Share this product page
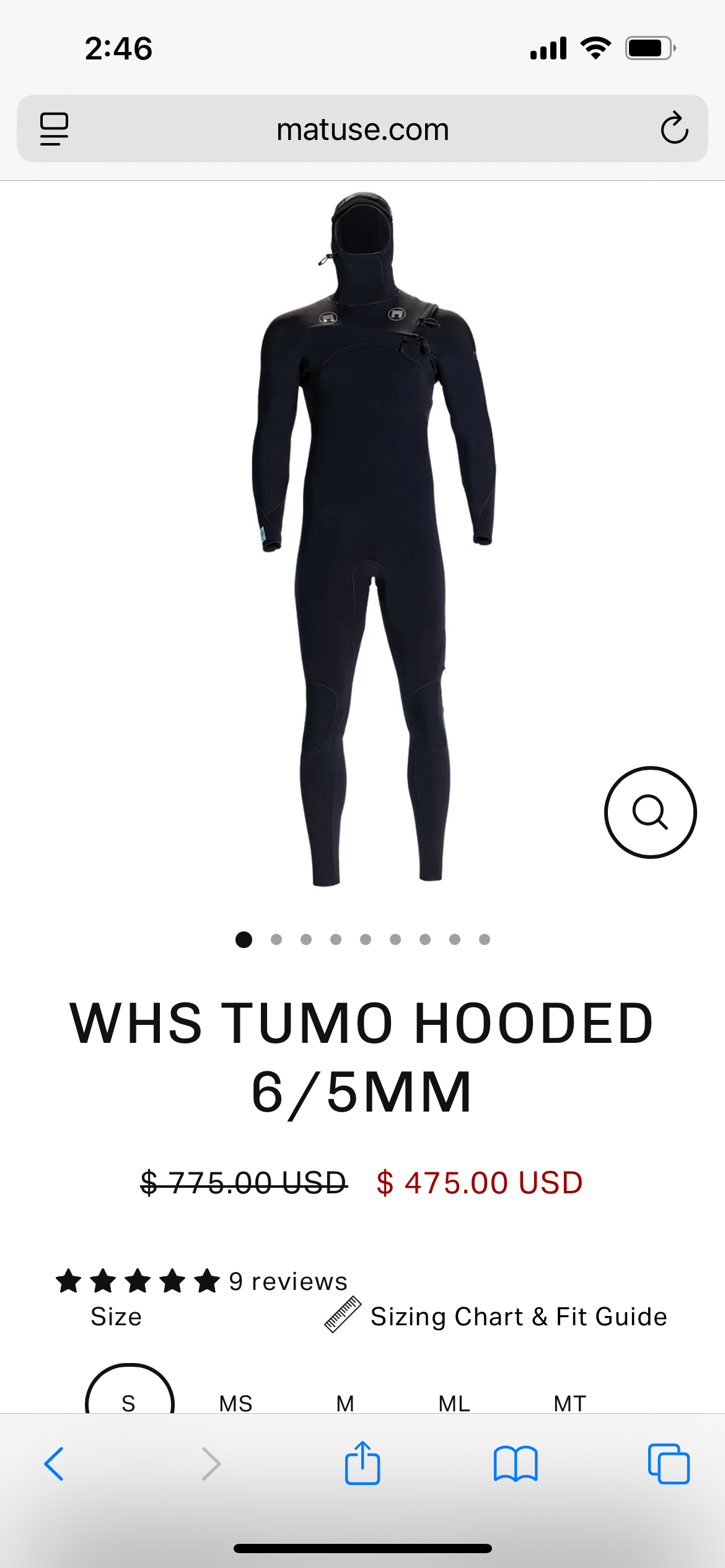725x1568 pixels. [x=362, y=1464]
